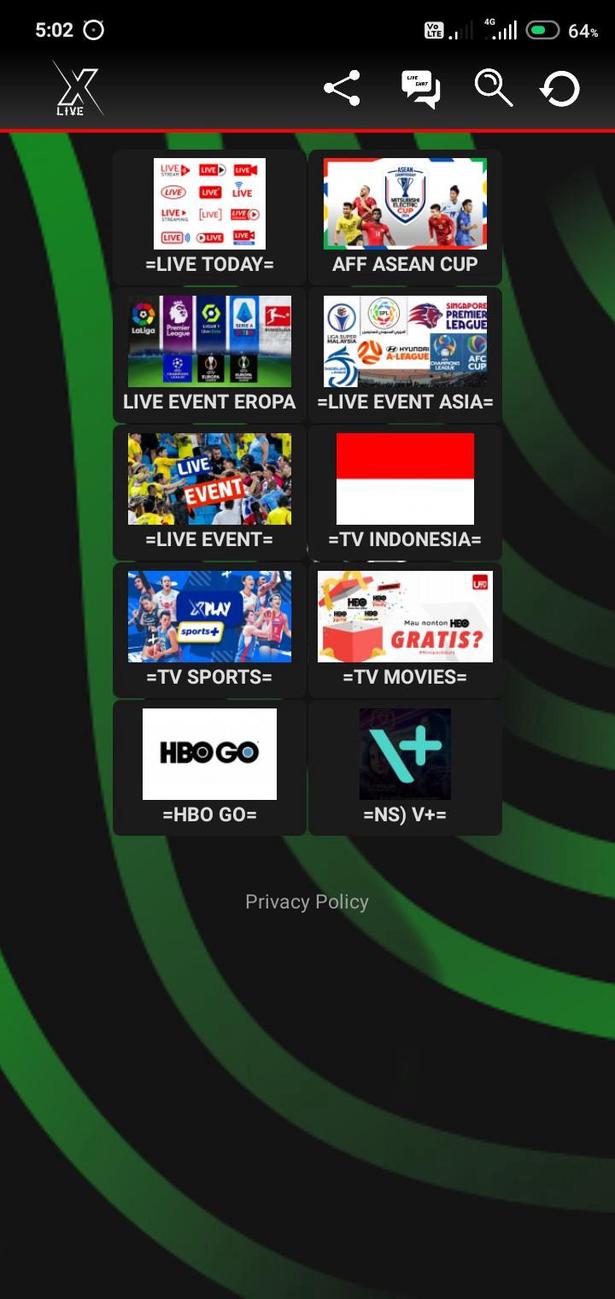Select the AFF ASEAN CUP tile
Viewport: 615px width, 1299px height.
(x=405, y=217)
